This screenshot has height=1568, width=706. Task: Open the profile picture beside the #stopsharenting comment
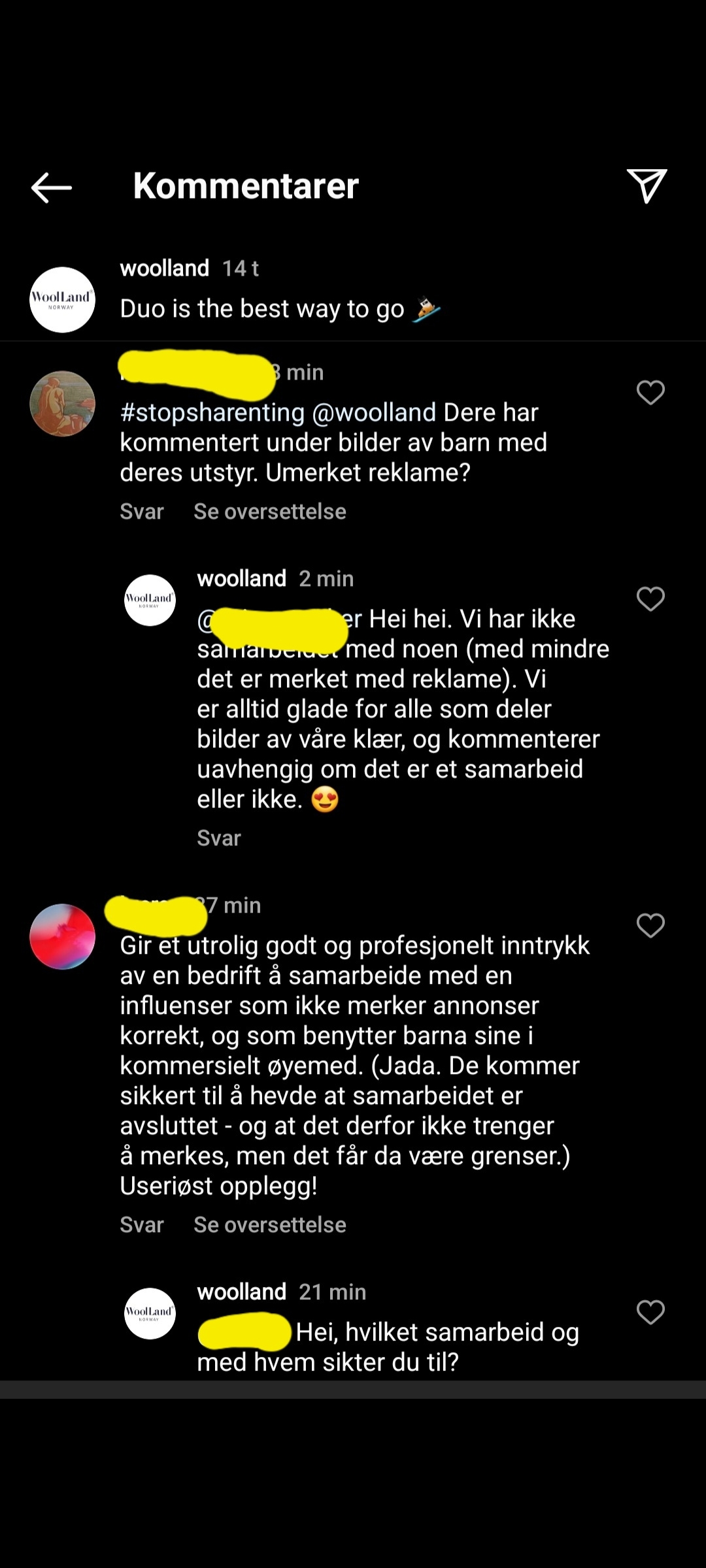[x=62, y=404]
